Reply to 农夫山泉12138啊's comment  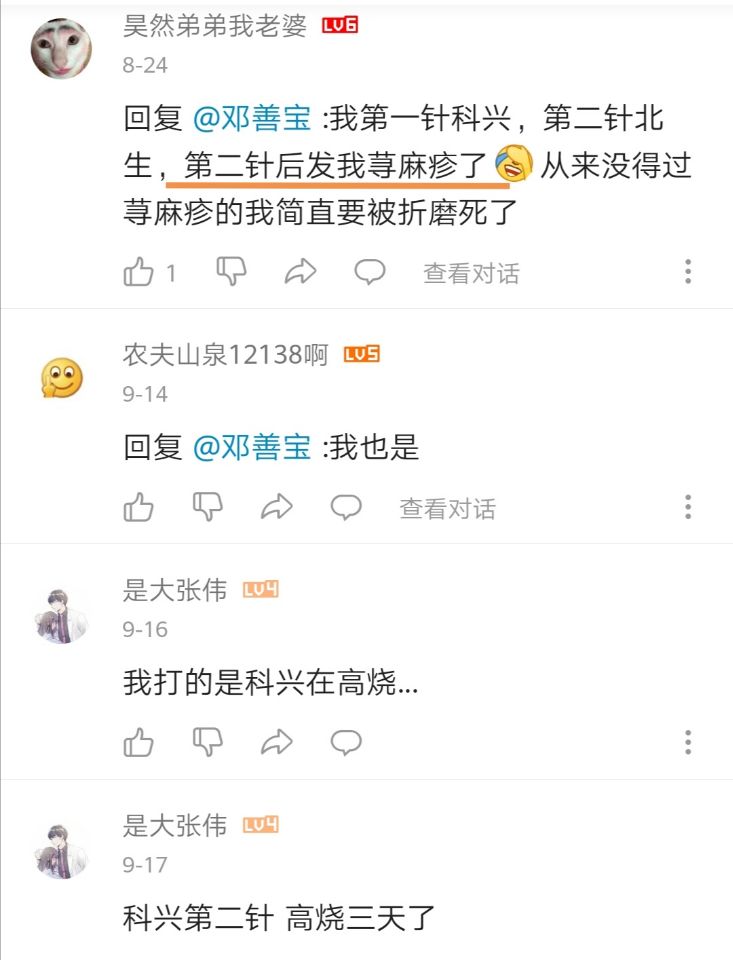pyautogui.click(x=346, y=508)
